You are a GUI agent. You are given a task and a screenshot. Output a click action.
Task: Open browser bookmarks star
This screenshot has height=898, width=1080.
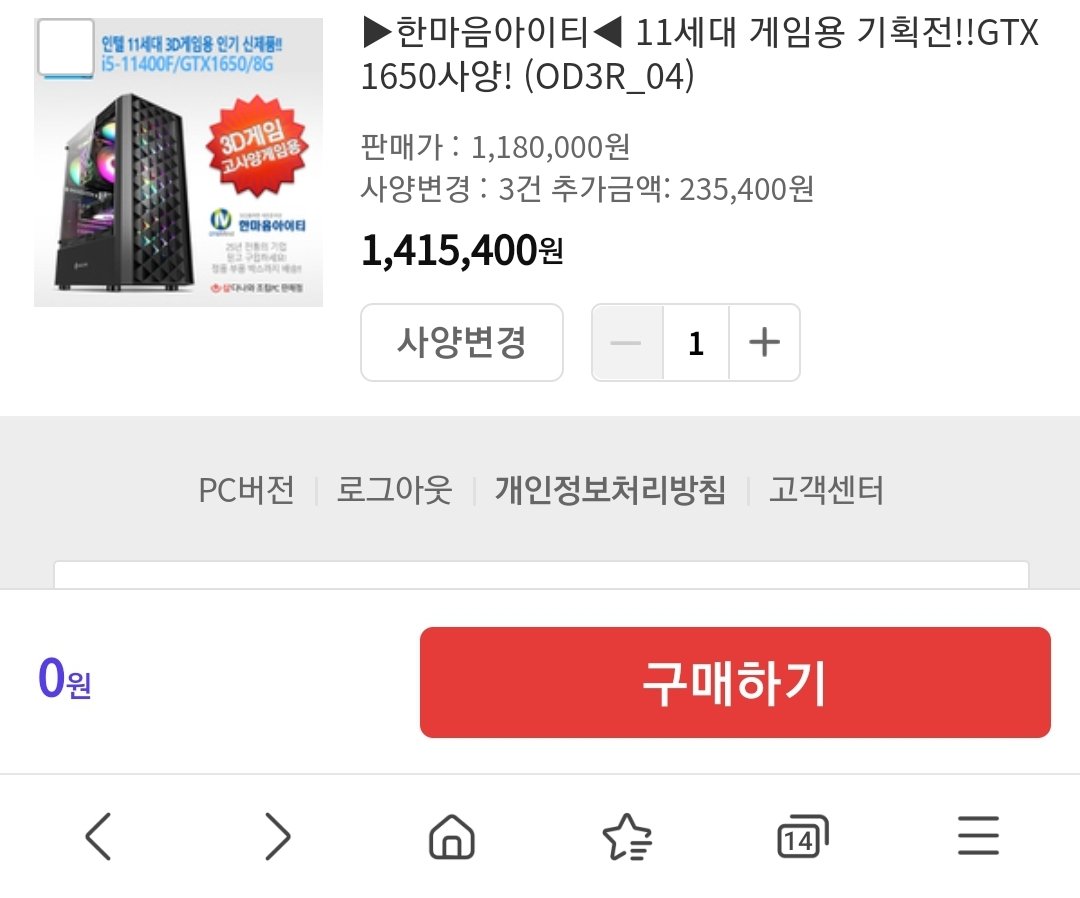(627, 836)
